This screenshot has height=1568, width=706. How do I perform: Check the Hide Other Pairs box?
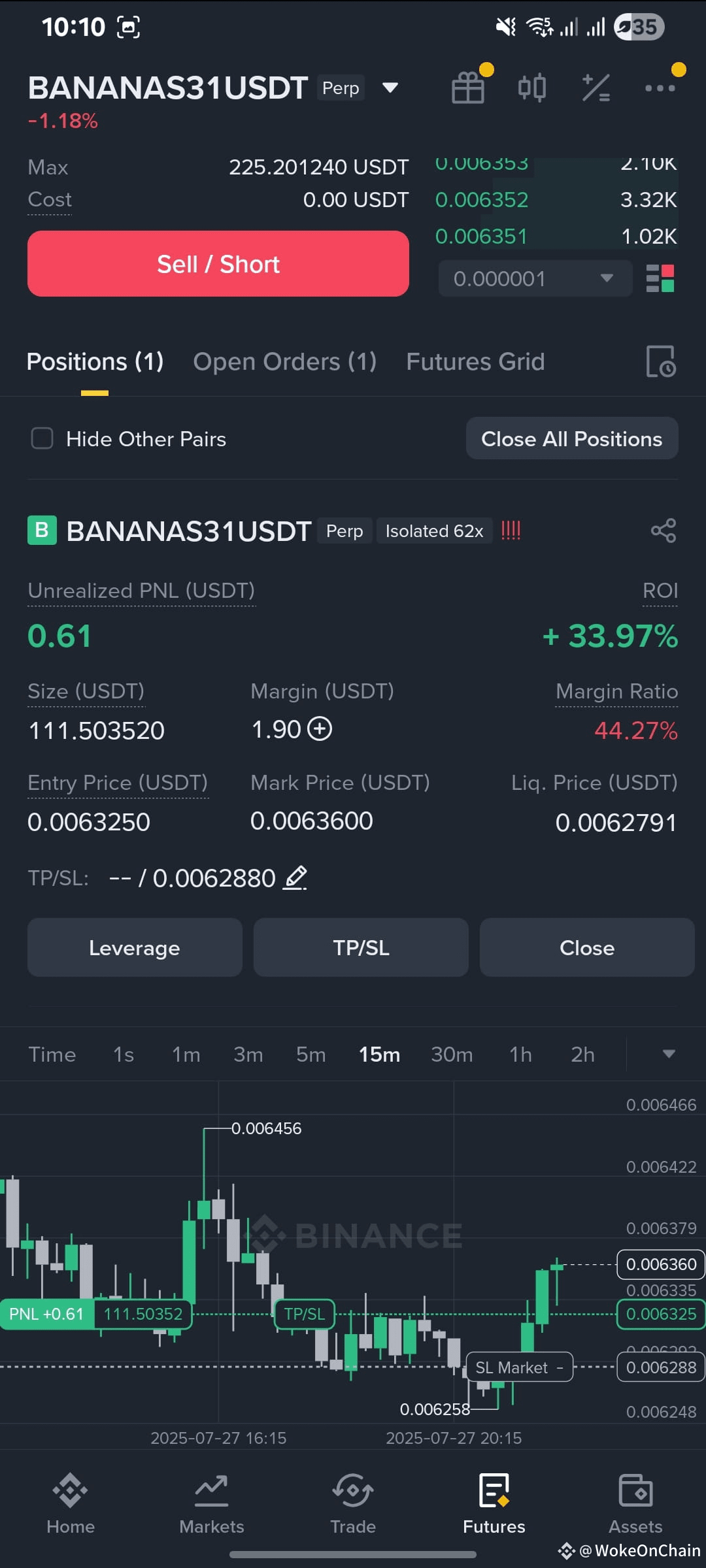42,438
